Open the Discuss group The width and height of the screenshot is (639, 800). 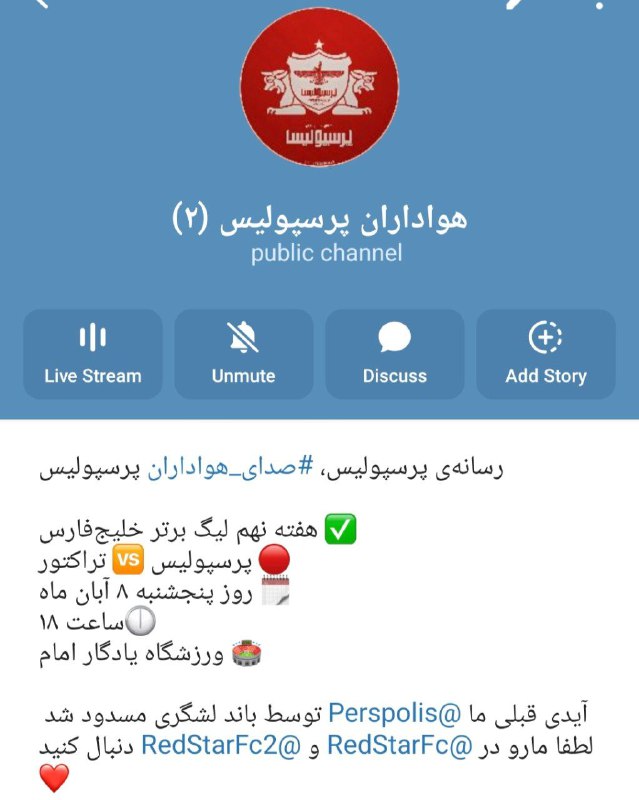click(x=394, y=354)
